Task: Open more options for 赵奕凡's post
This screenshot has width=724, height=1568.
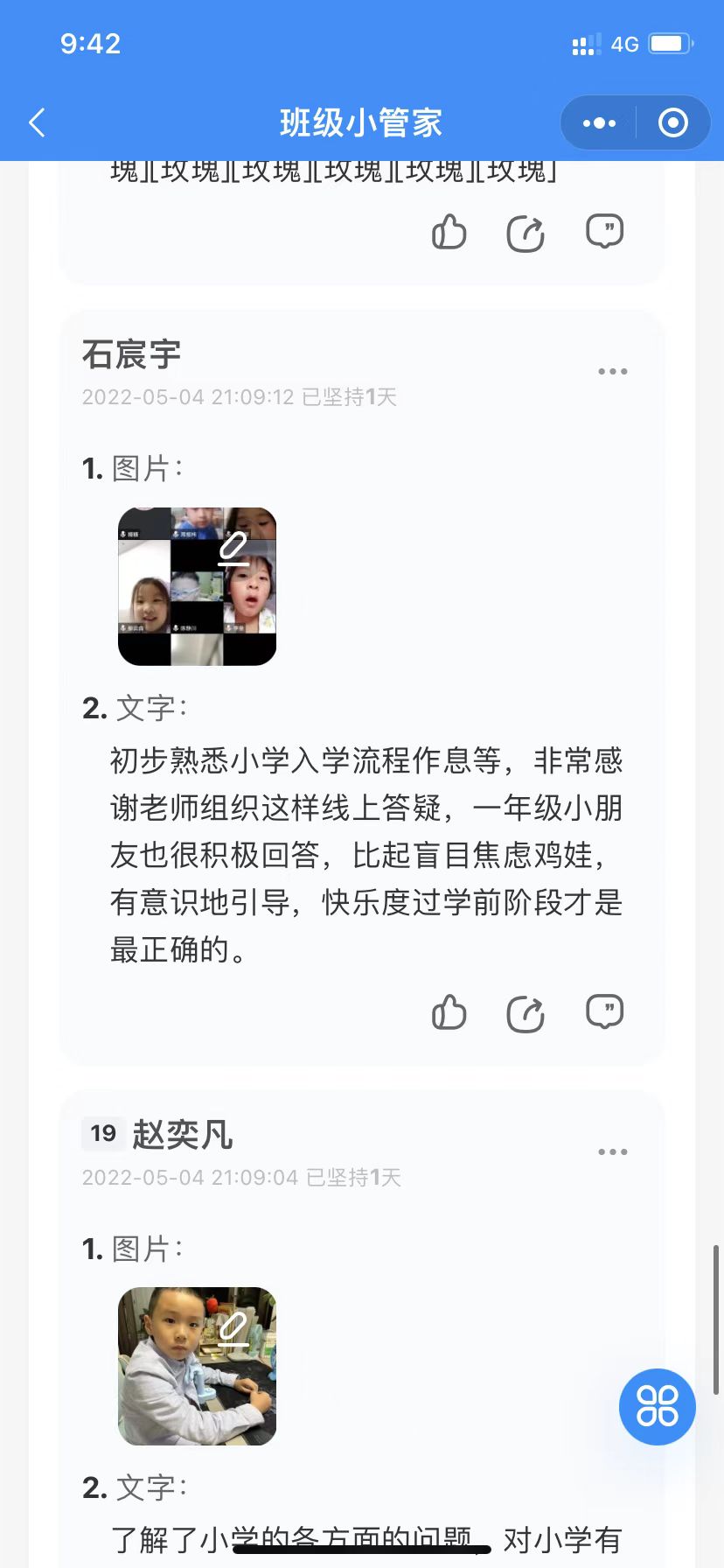Action: click(612, 1152)
